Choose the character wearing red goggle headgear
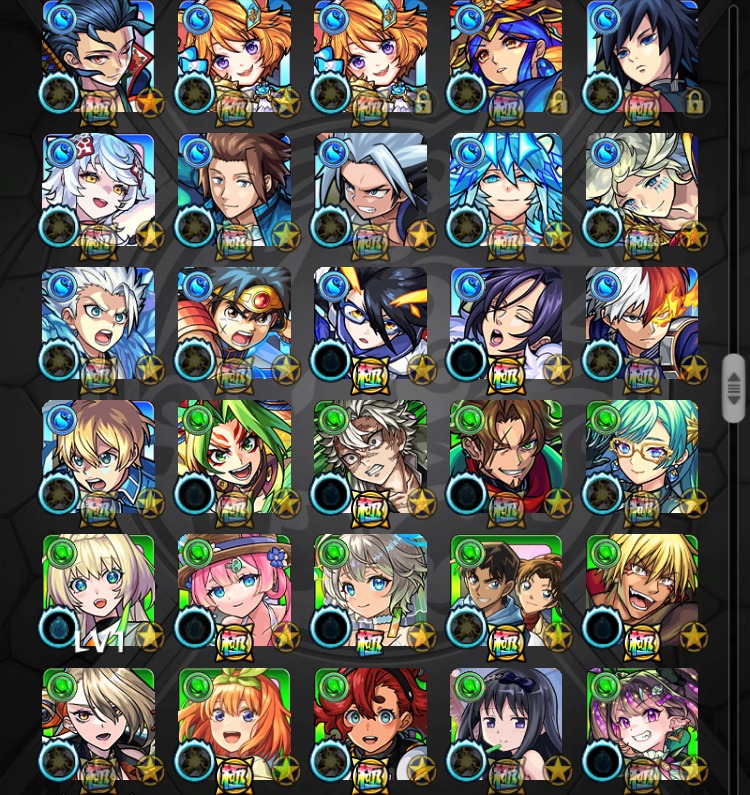This screenshot has width=750, height=795. [234, 324]
